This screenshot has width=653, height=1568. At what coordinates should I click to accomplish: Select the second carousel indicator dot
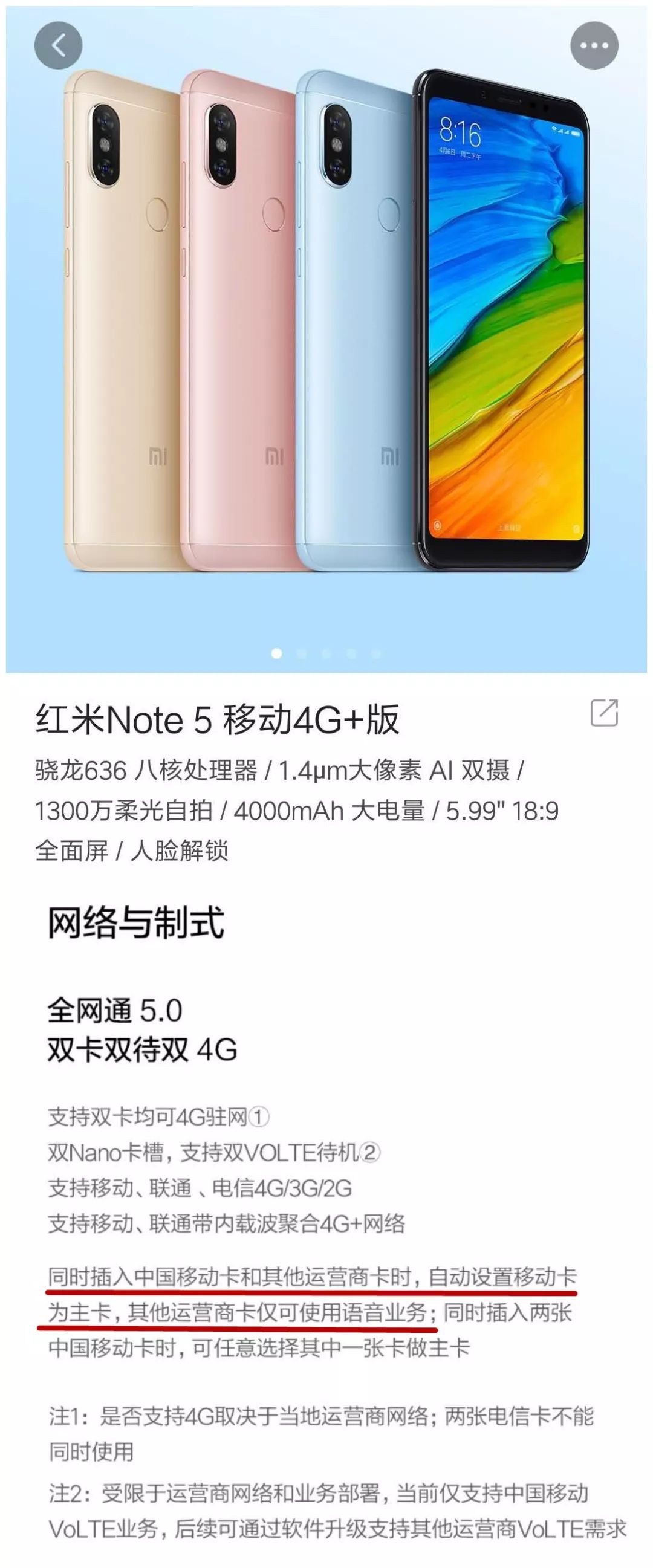[302, 653]
